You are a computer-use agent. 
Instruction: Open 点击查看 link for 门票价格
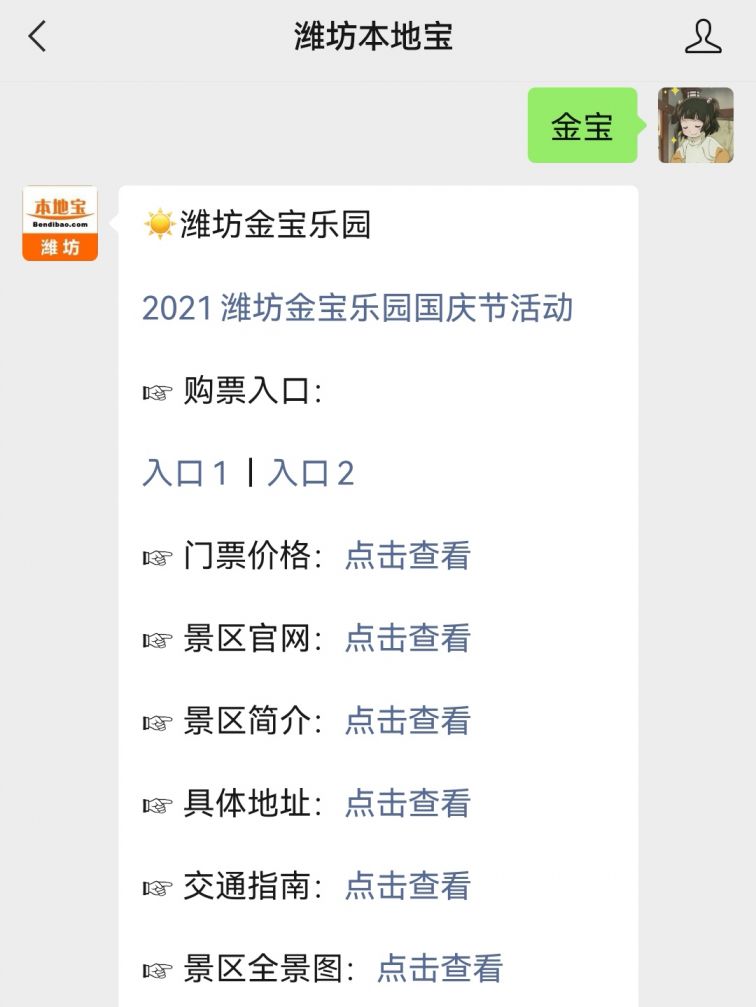pyautogui.click(x=407, y=556)
